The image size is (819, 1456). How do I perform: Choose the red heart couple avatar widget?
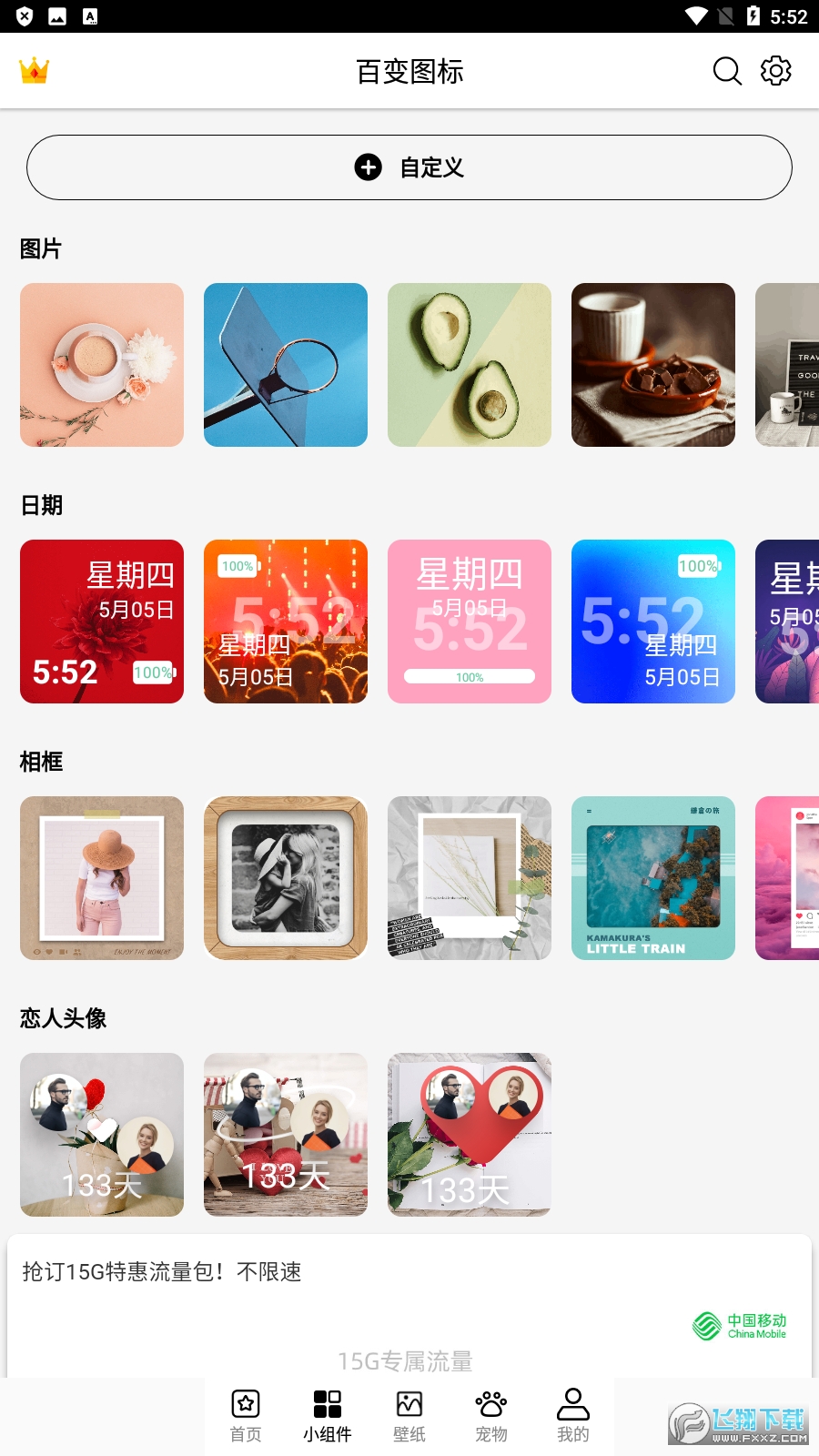470,1135
